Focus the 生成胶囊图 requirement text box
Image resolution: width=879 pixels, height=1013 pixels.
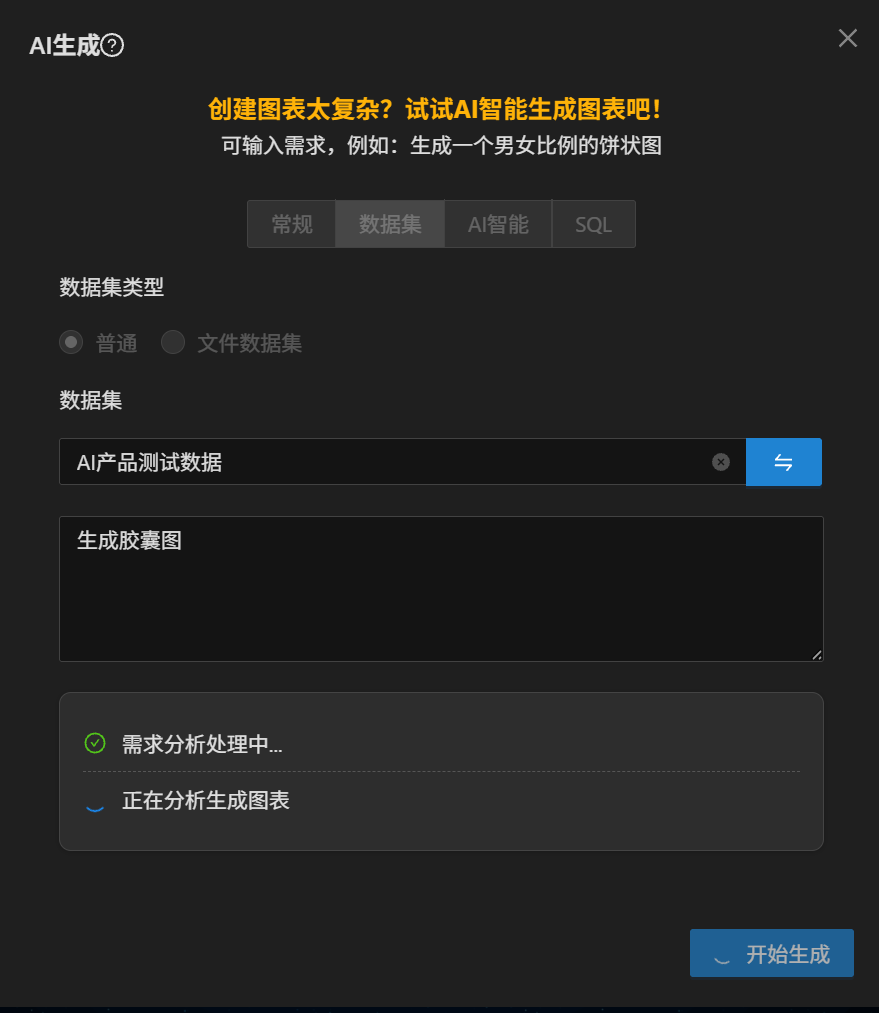click(x=440, y=590)
